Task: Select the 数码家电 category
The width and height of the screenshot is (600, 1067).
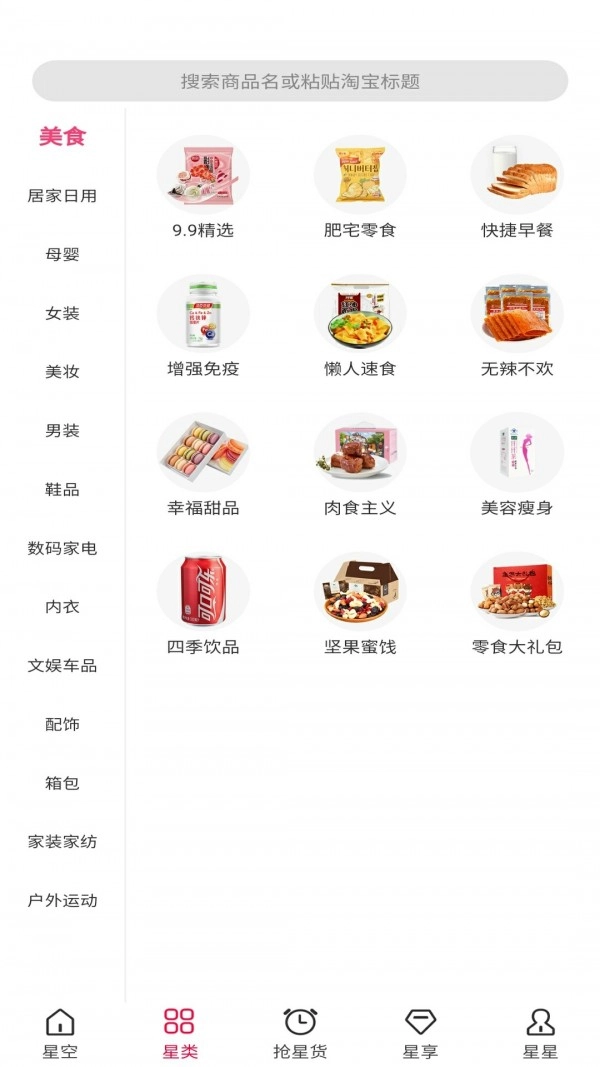Action: (x=62, y=548)
